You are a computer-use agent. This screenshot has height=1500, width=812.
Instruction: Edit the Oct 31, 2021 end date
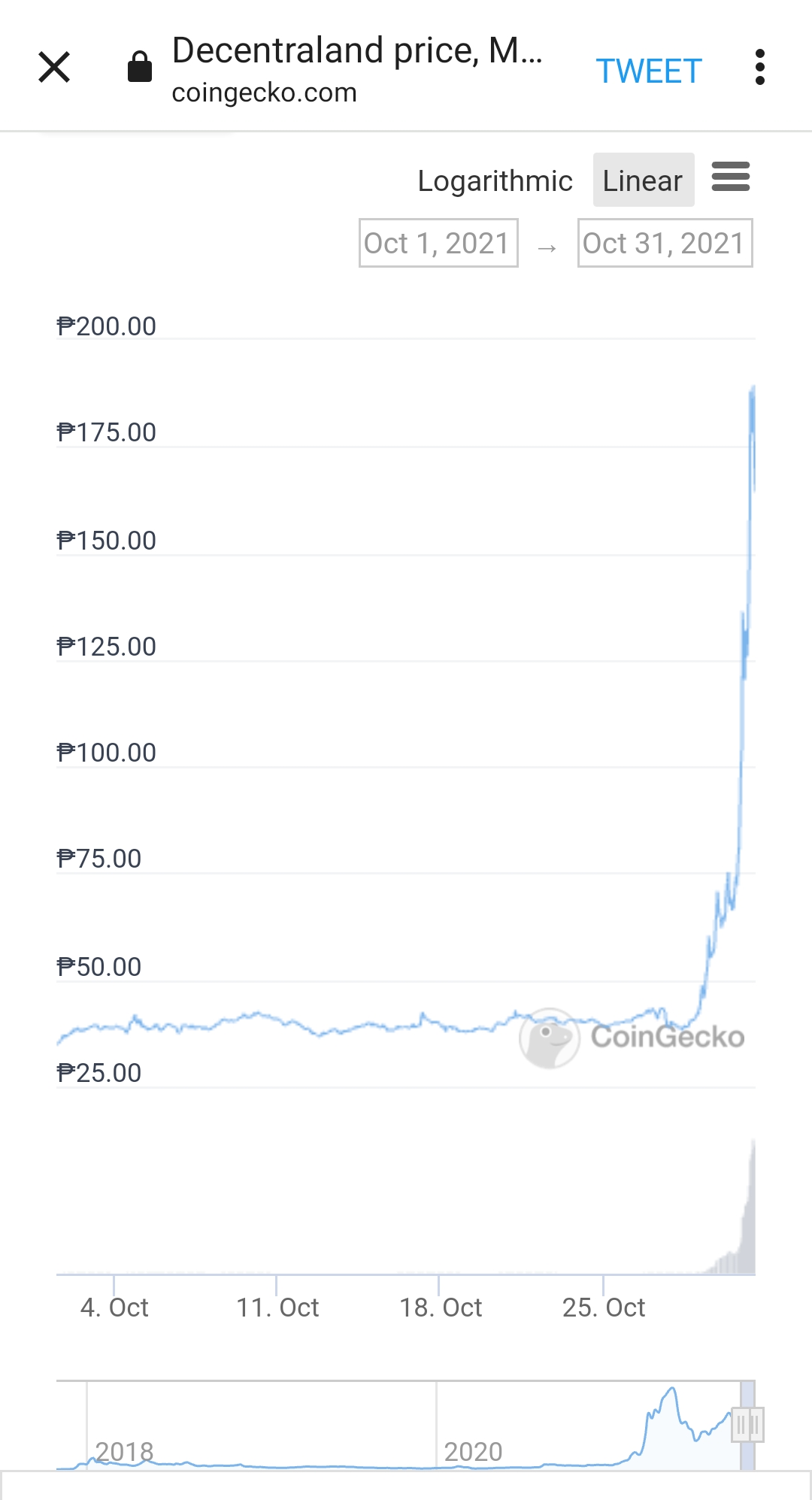click(x=665, y=243)
